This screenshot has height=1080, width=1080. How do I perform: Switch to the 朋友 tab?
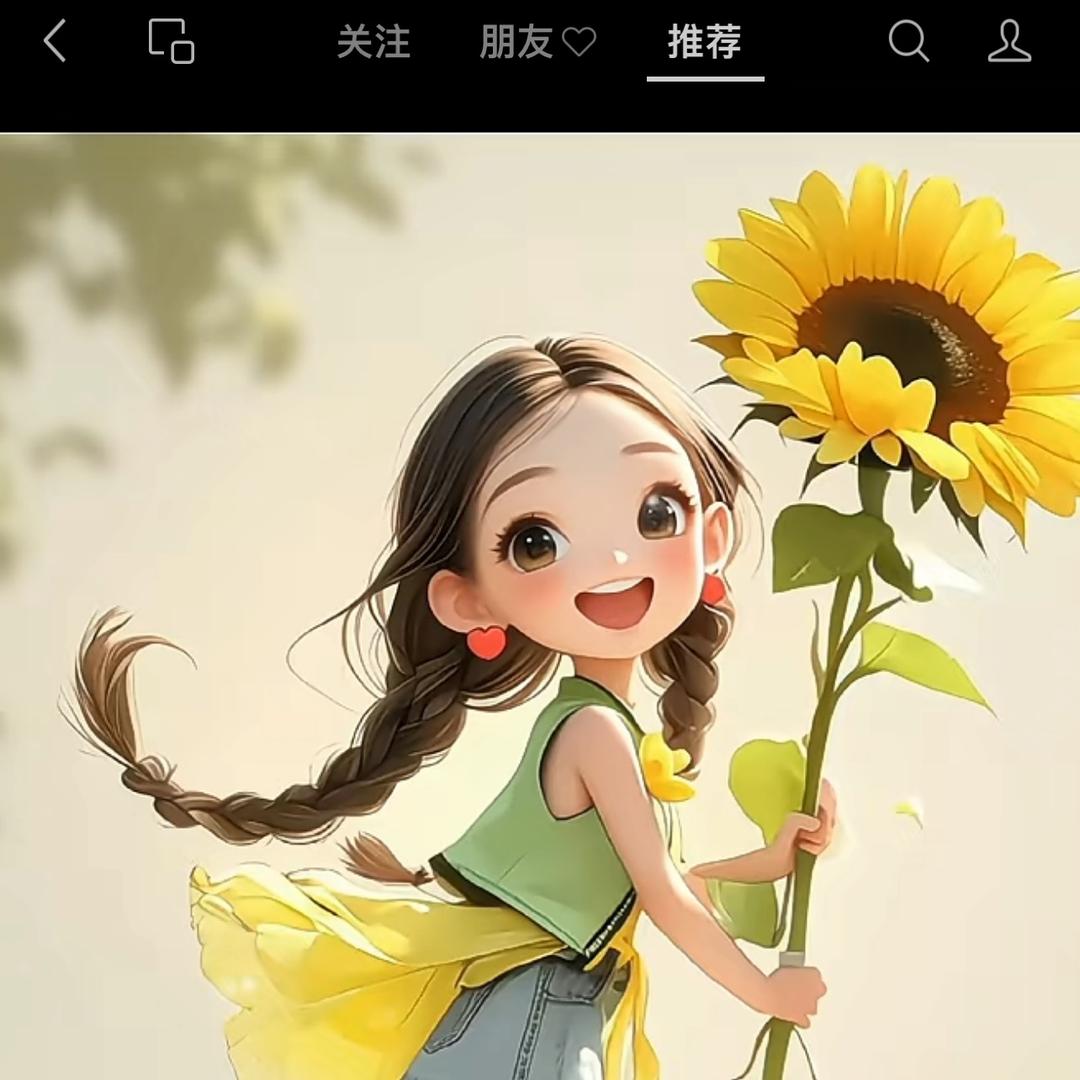pyautogui.click(x=537, y=43)
